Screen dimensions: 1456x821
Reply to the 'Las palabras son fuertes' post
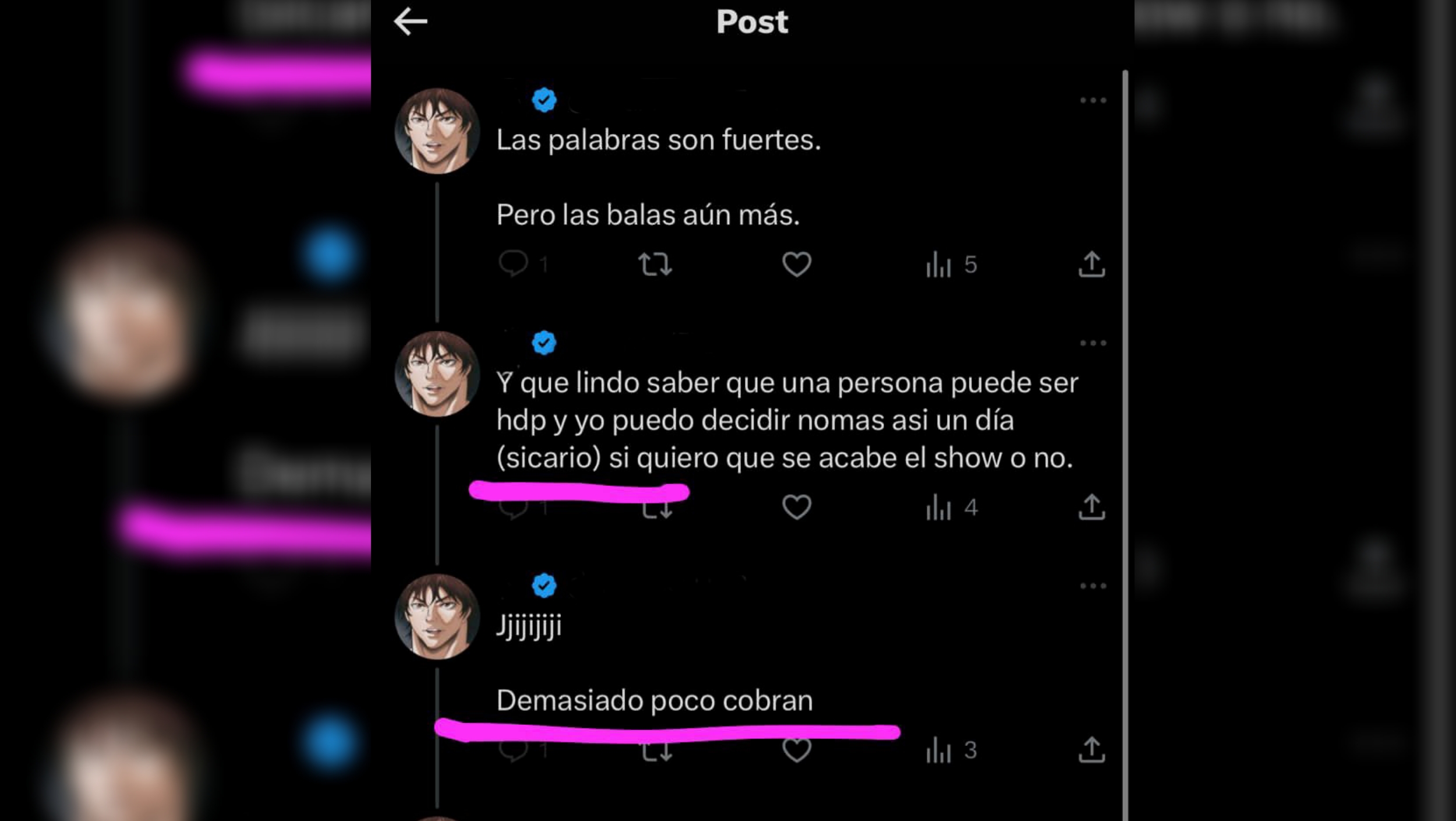[513, 264]
